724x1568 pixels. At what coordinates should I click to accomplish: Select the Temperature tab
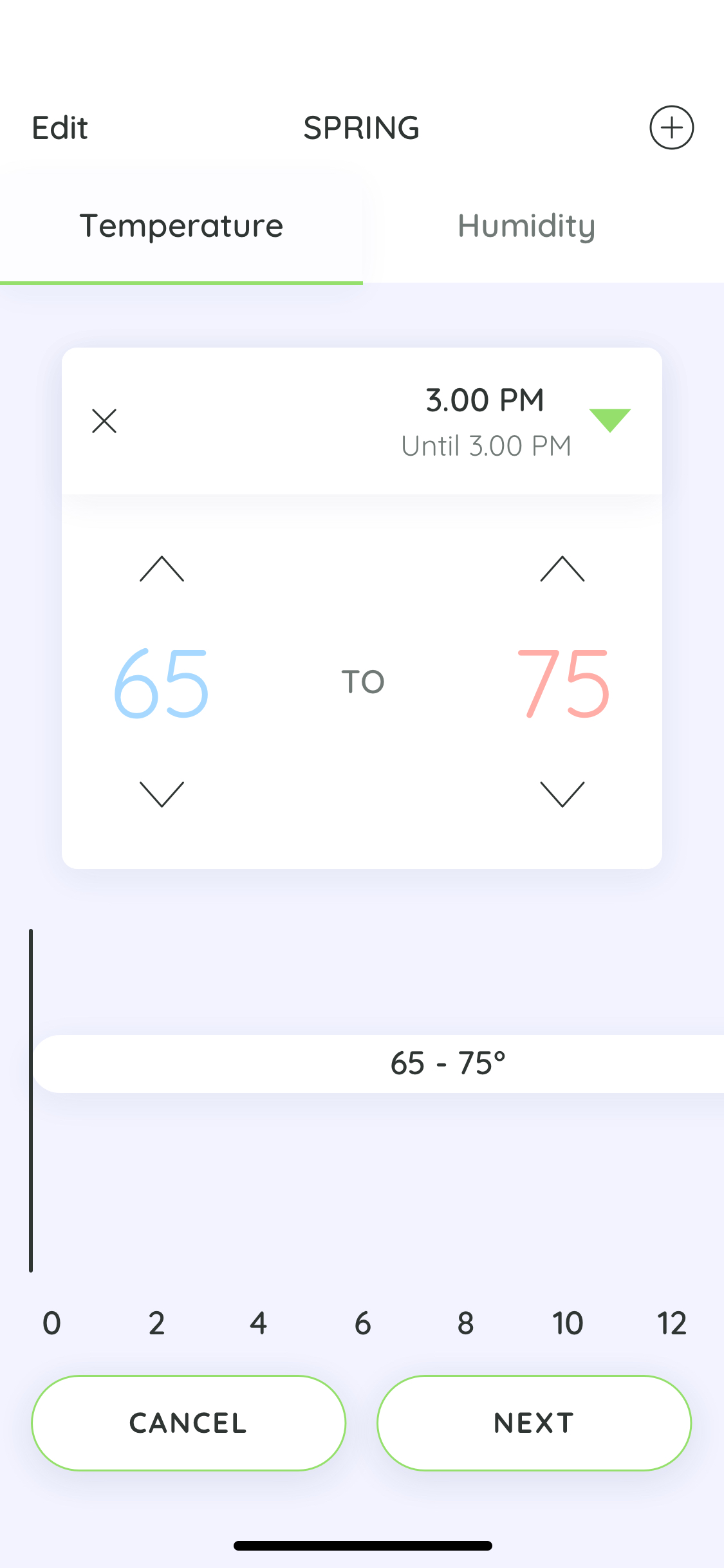[181, 227]
